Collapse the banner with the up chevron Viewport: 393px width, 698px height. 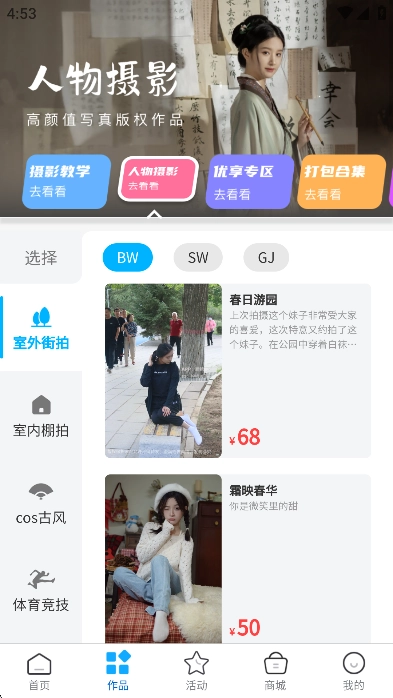(154, 214)
